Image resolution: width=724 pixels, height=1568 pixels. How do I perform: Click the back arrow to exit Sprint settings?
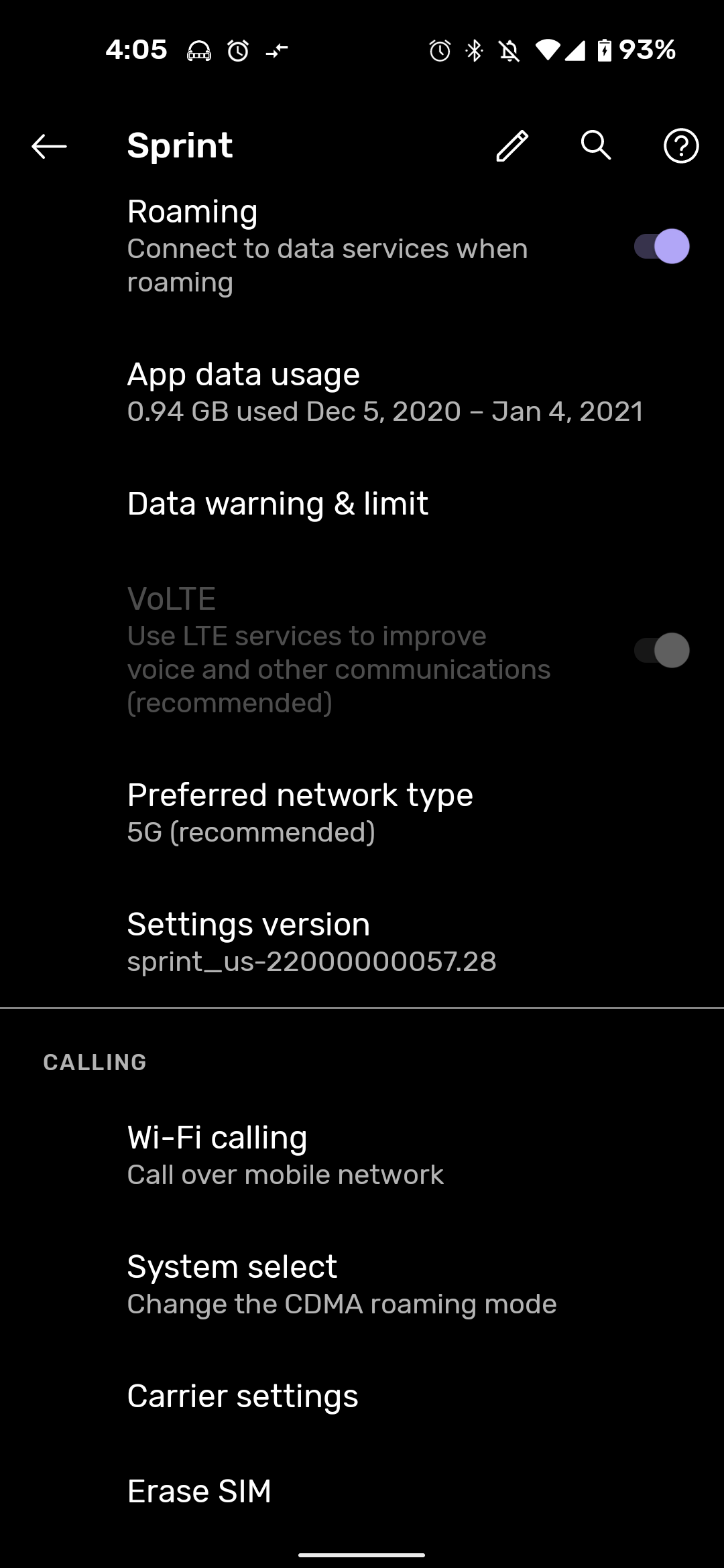pyautogui.click(x=48, y=146)
